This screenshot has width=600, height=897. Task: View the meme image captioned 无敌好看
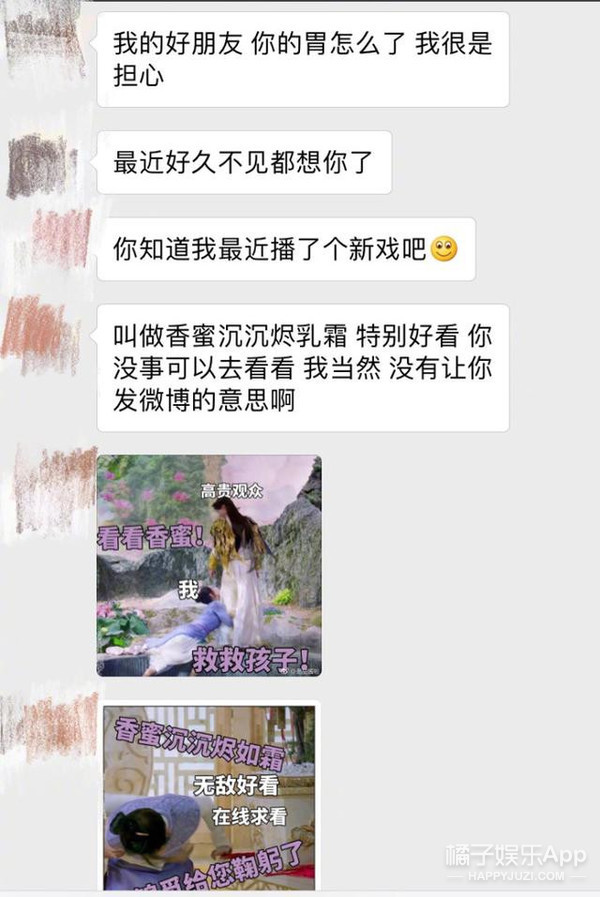pyautogui.click(x=209, y=797)
